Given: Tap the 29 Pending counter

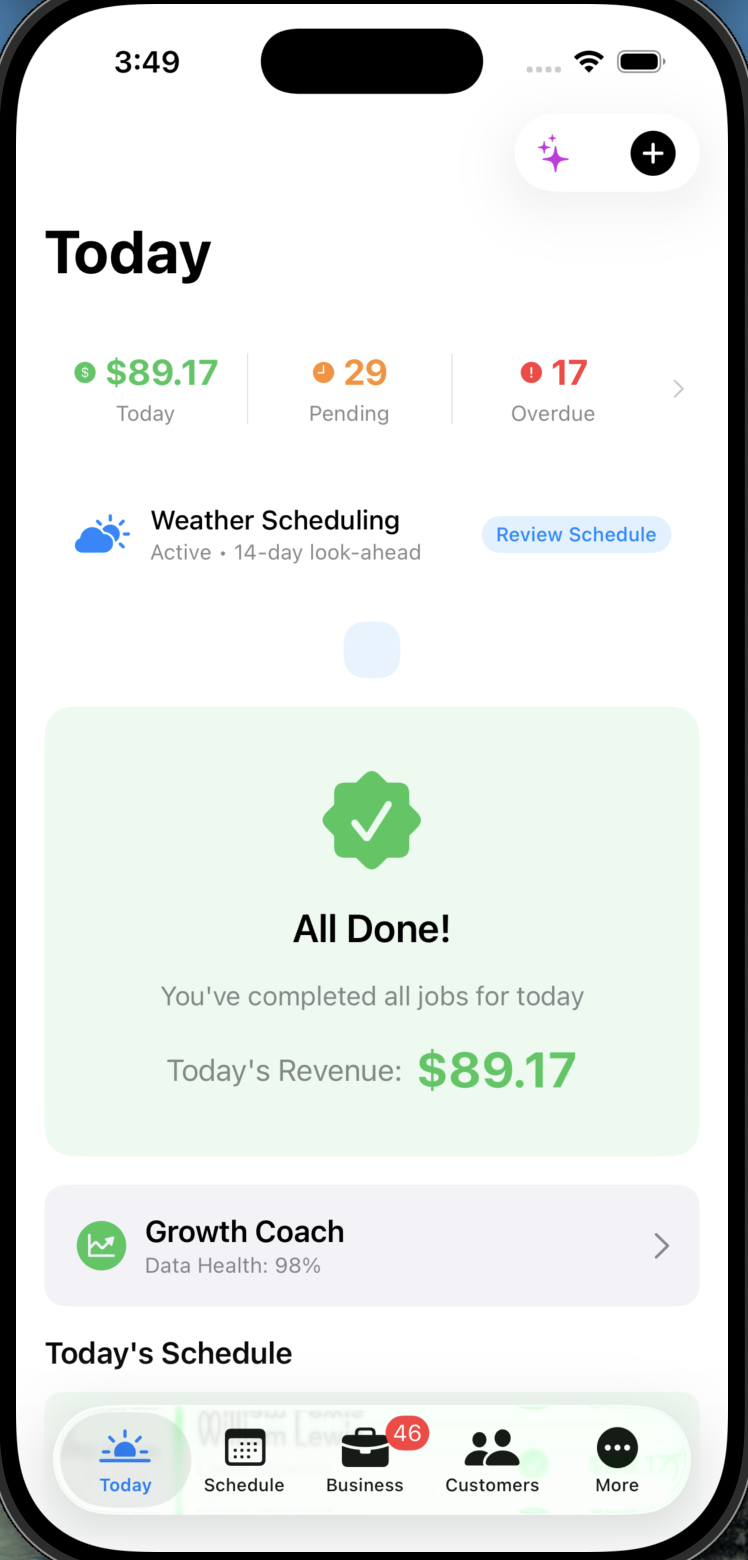Looking at the screenshot, I should (349, 372).
